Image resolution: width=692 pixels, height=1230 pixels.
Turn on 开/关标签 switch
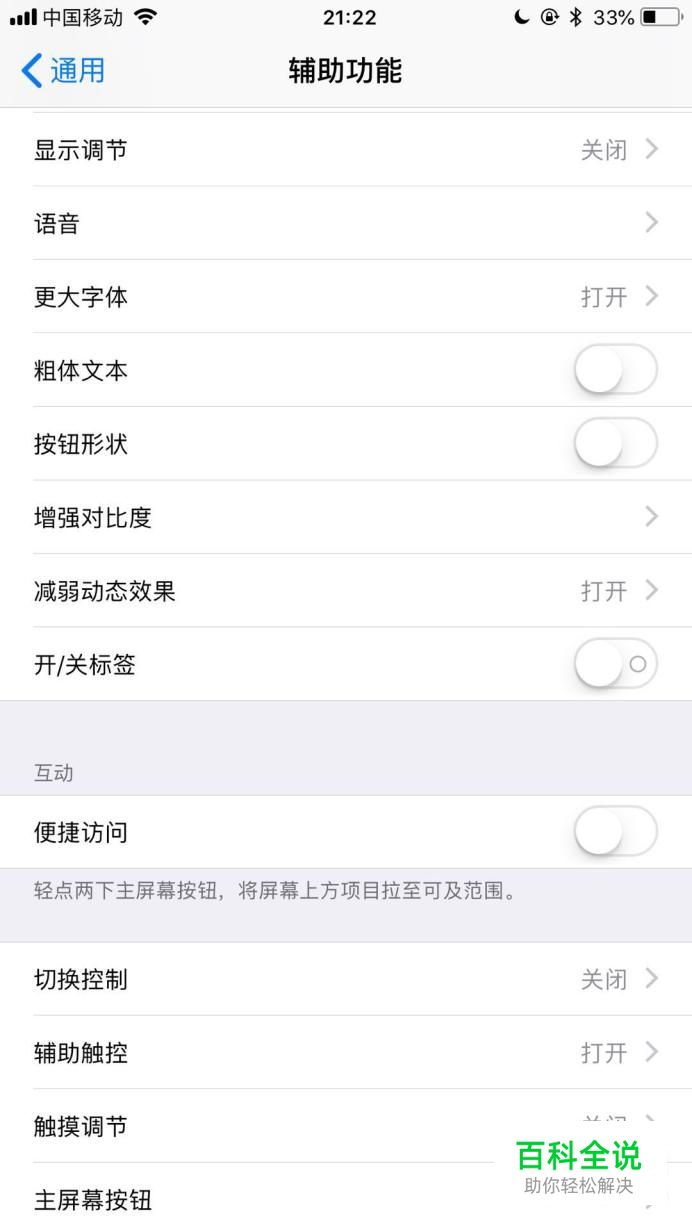point(615,664)
